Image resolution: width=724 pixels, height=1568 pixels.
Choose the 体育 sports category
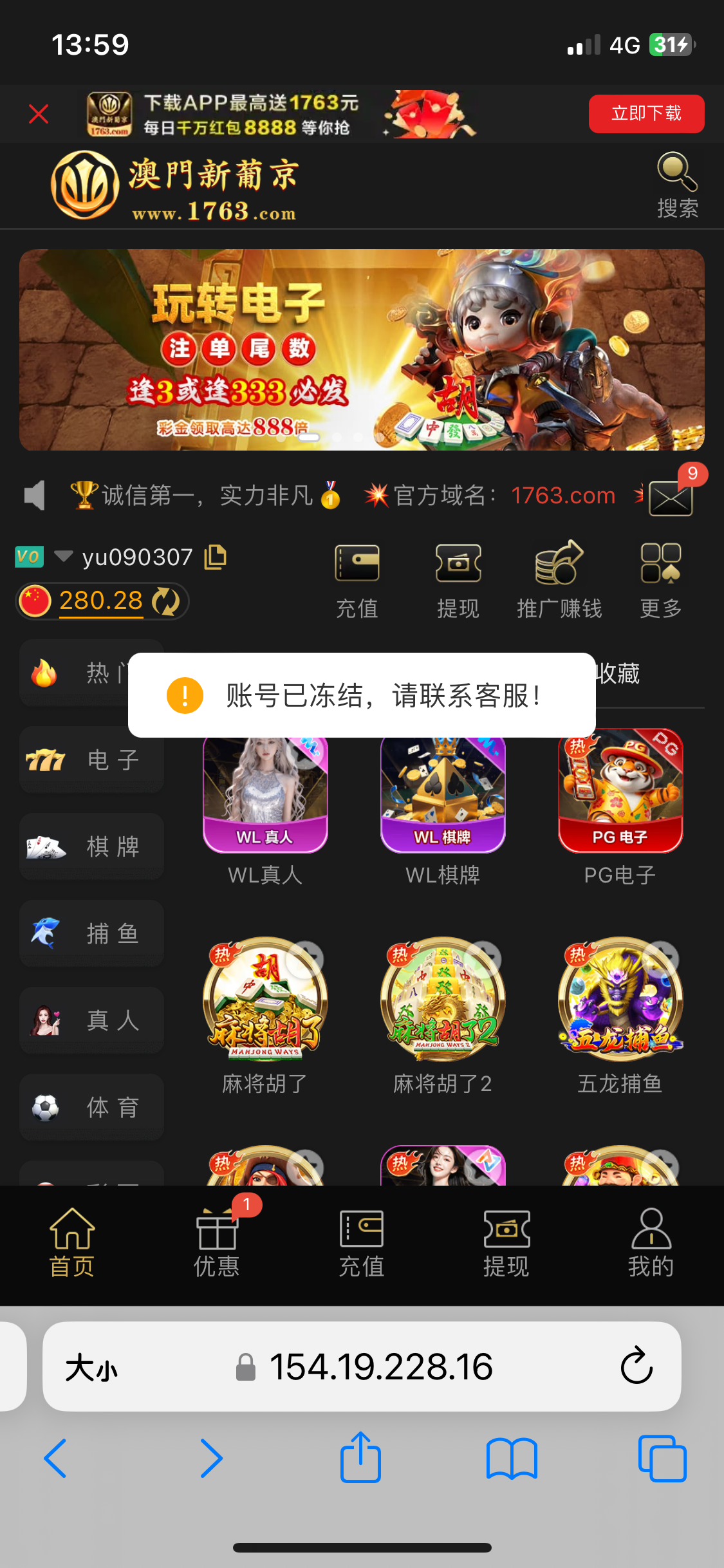(x=91, y=1107)
